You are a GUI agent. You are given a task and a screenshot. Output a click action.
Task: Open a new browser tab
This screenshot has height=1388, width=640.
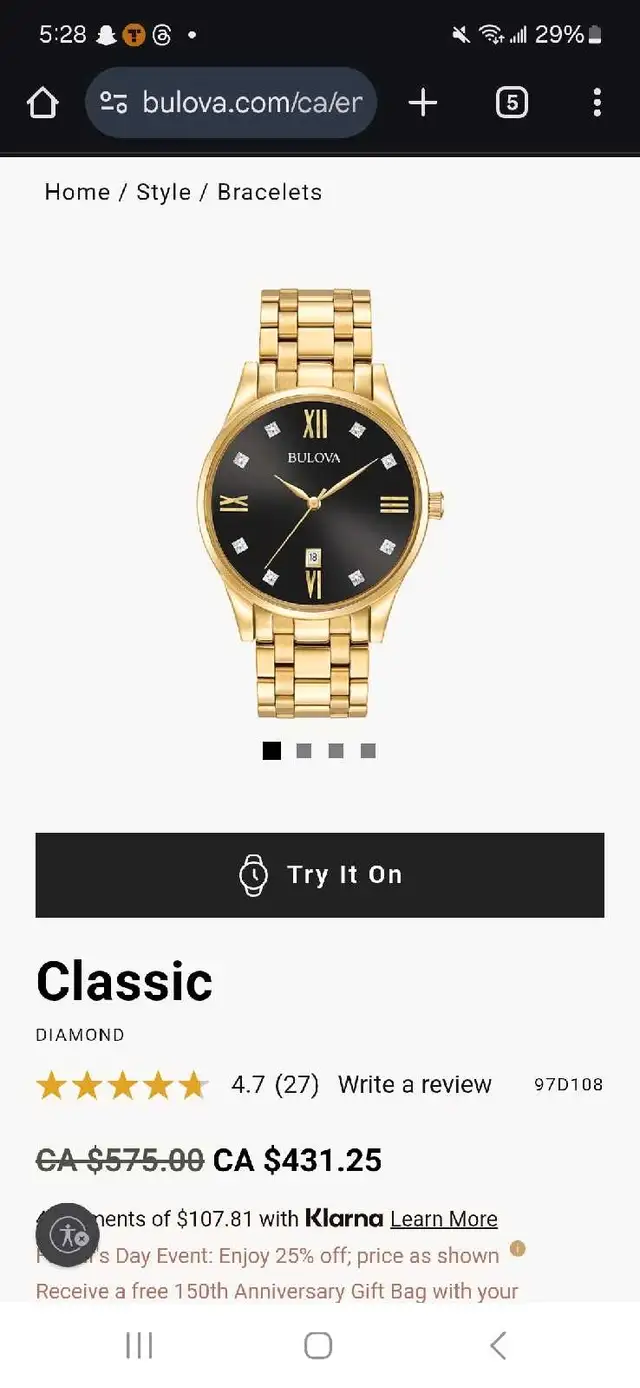(x=423, y=102)
